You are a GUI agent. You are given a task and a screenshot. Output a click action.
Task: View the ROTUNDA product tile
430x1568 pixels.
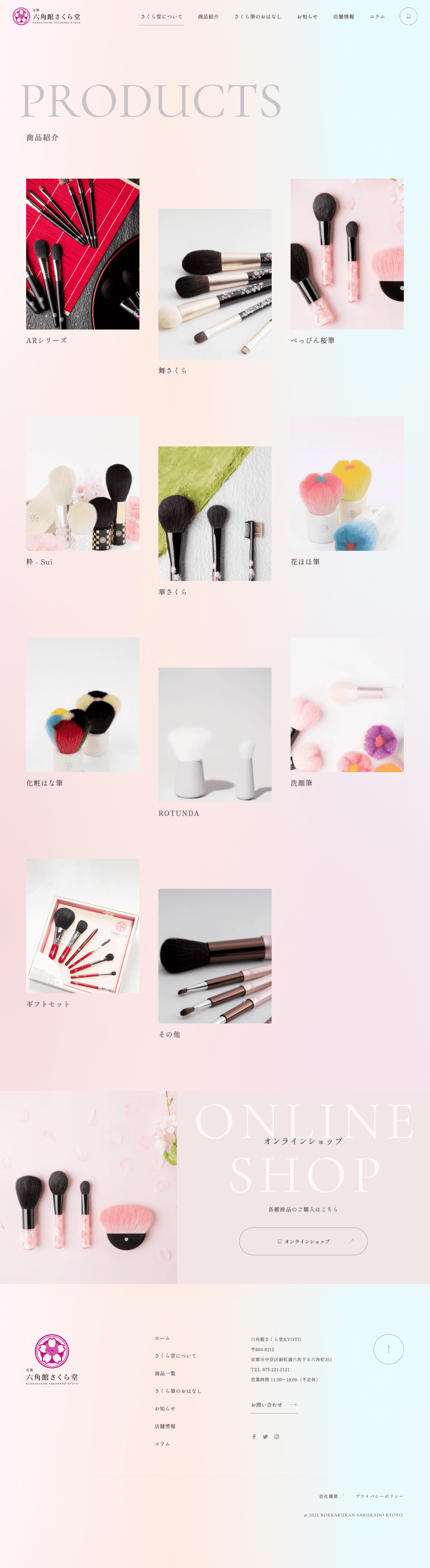pos(215,734)
